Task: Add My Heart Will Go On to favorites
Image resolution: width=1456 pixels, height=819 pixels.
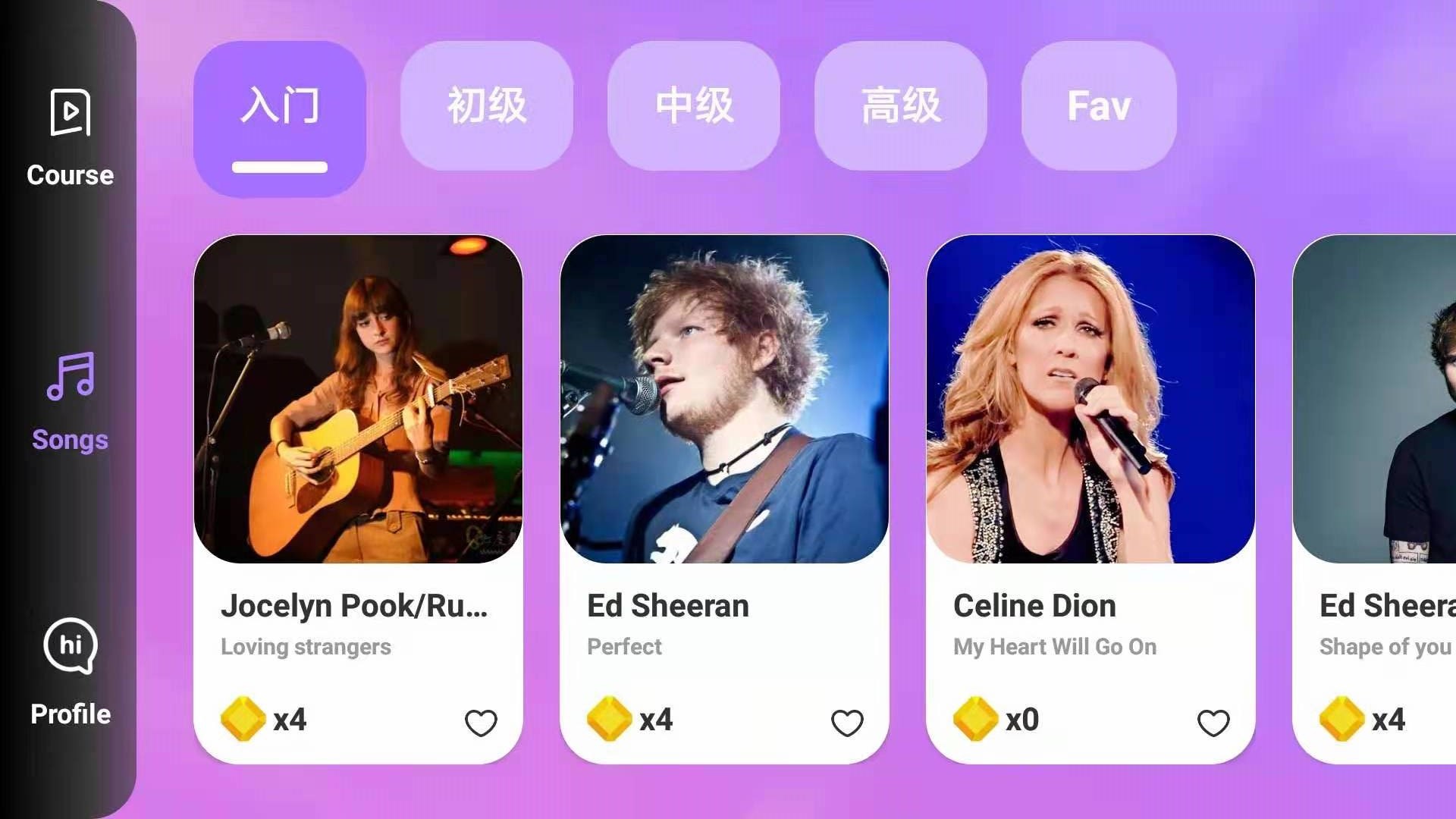Action: (x=1213, y=723)
